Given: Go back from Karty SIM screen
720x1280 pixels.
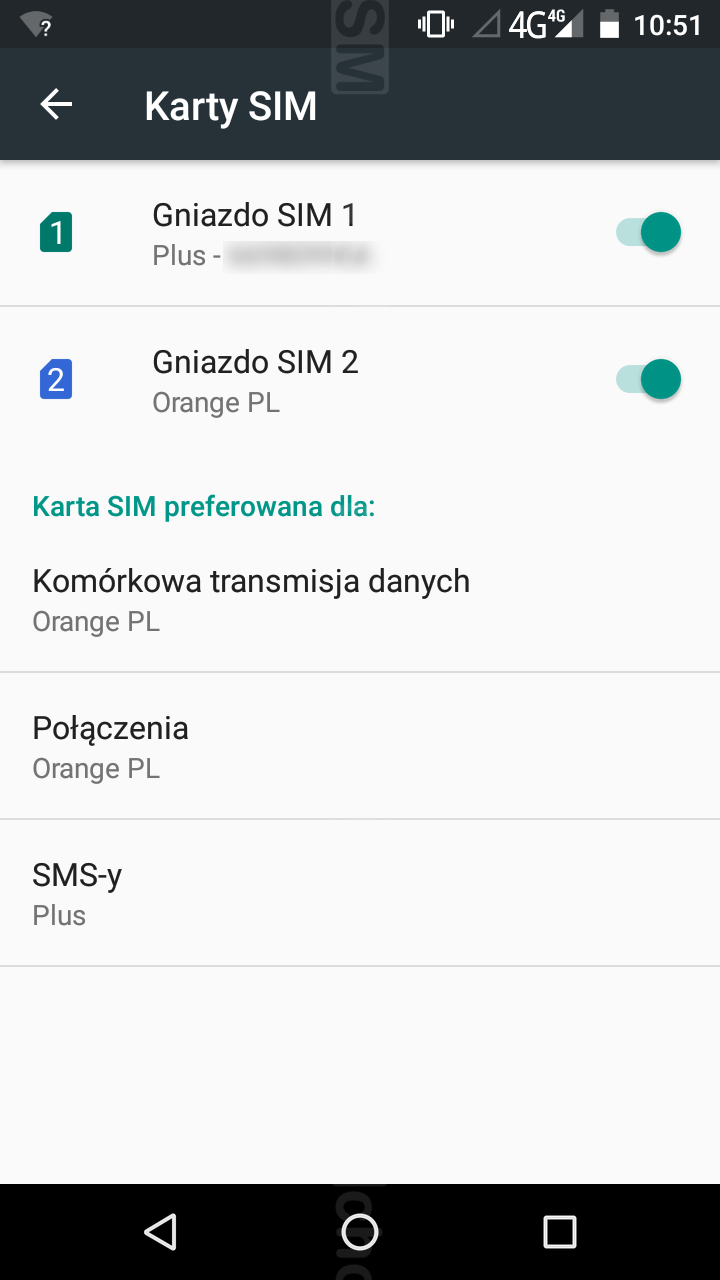Looking at the screenshot, I should tap(56, 105).
